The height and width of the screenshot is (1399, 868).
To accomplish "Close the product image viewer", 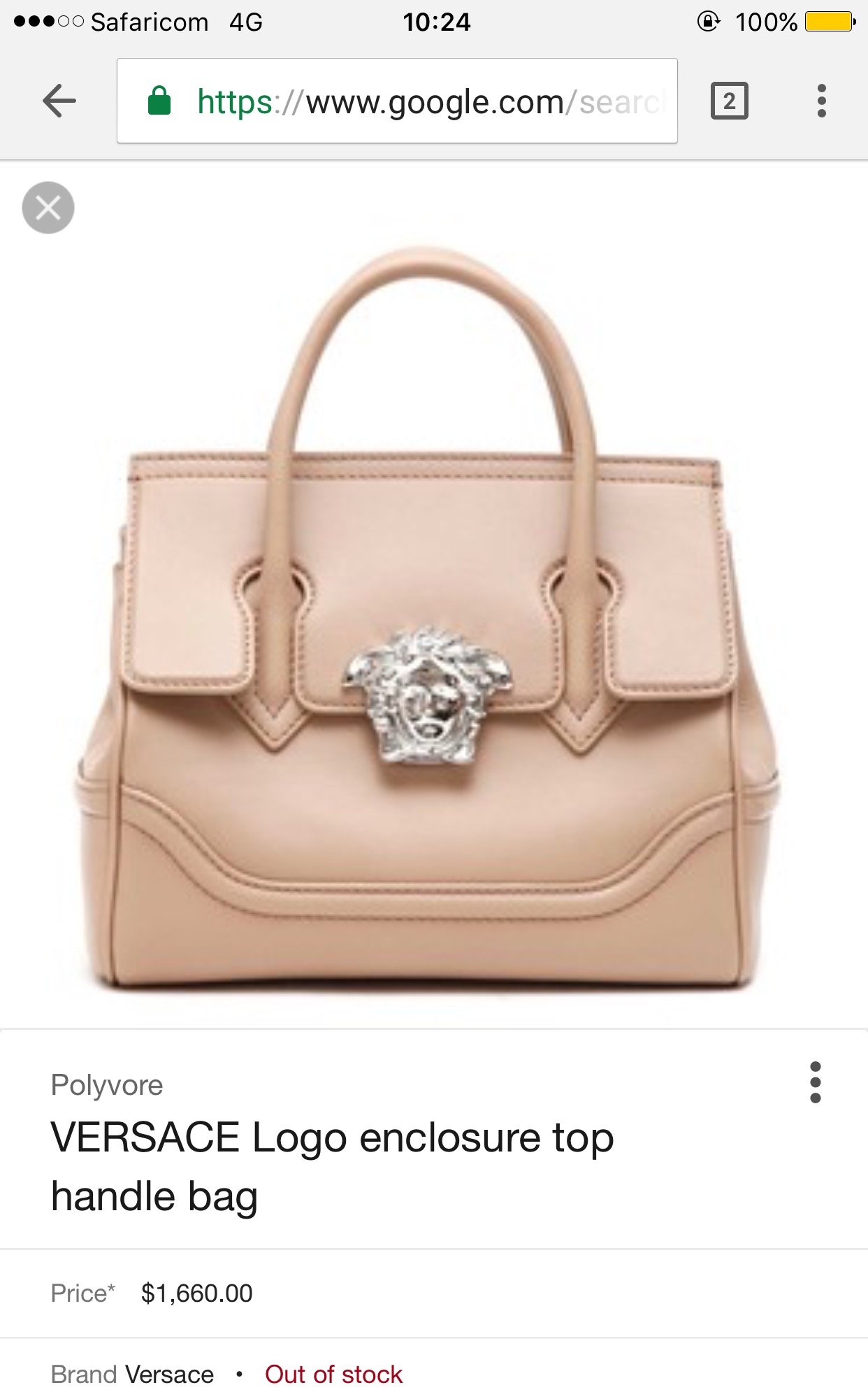I will pos(48,208).
